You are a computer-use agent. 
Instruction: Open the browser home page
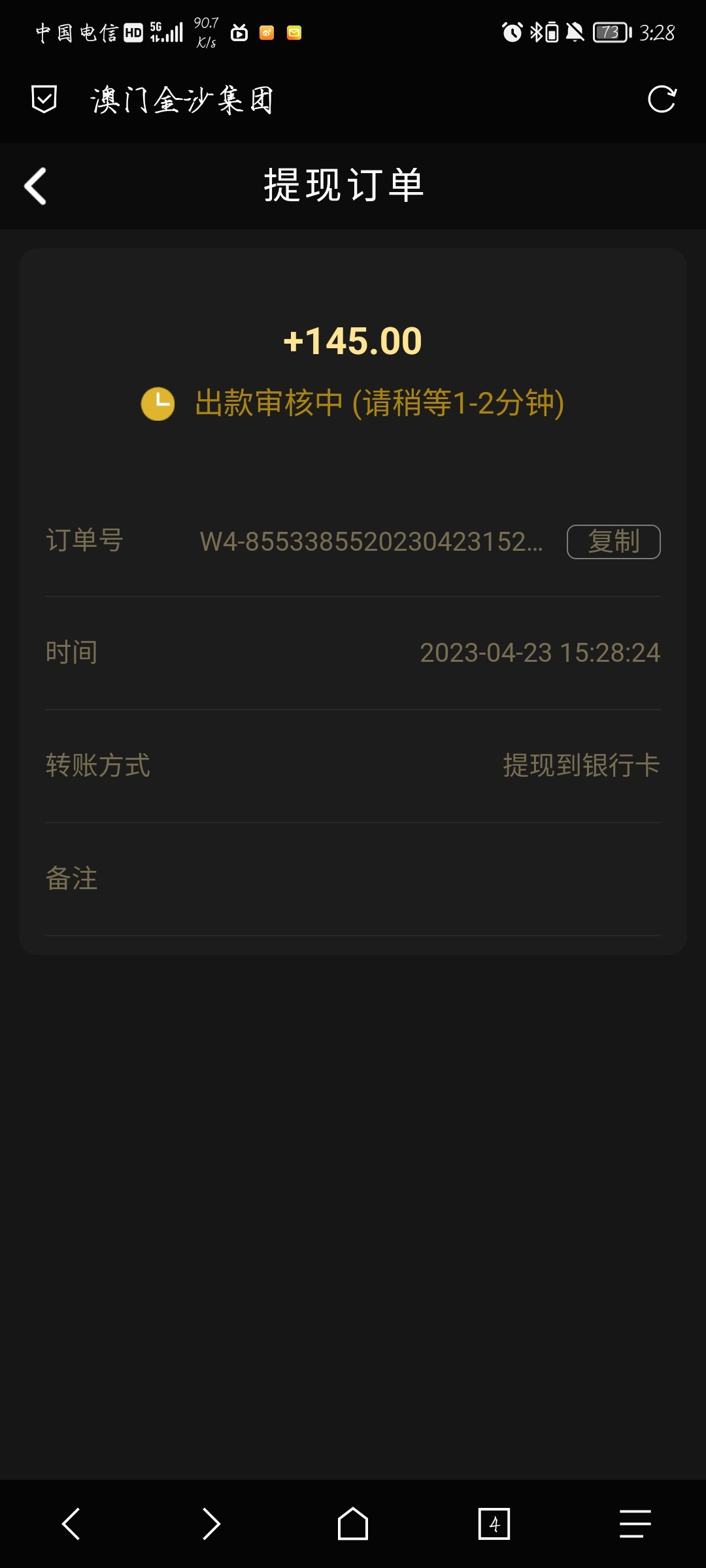click(x=353, y=1524)
